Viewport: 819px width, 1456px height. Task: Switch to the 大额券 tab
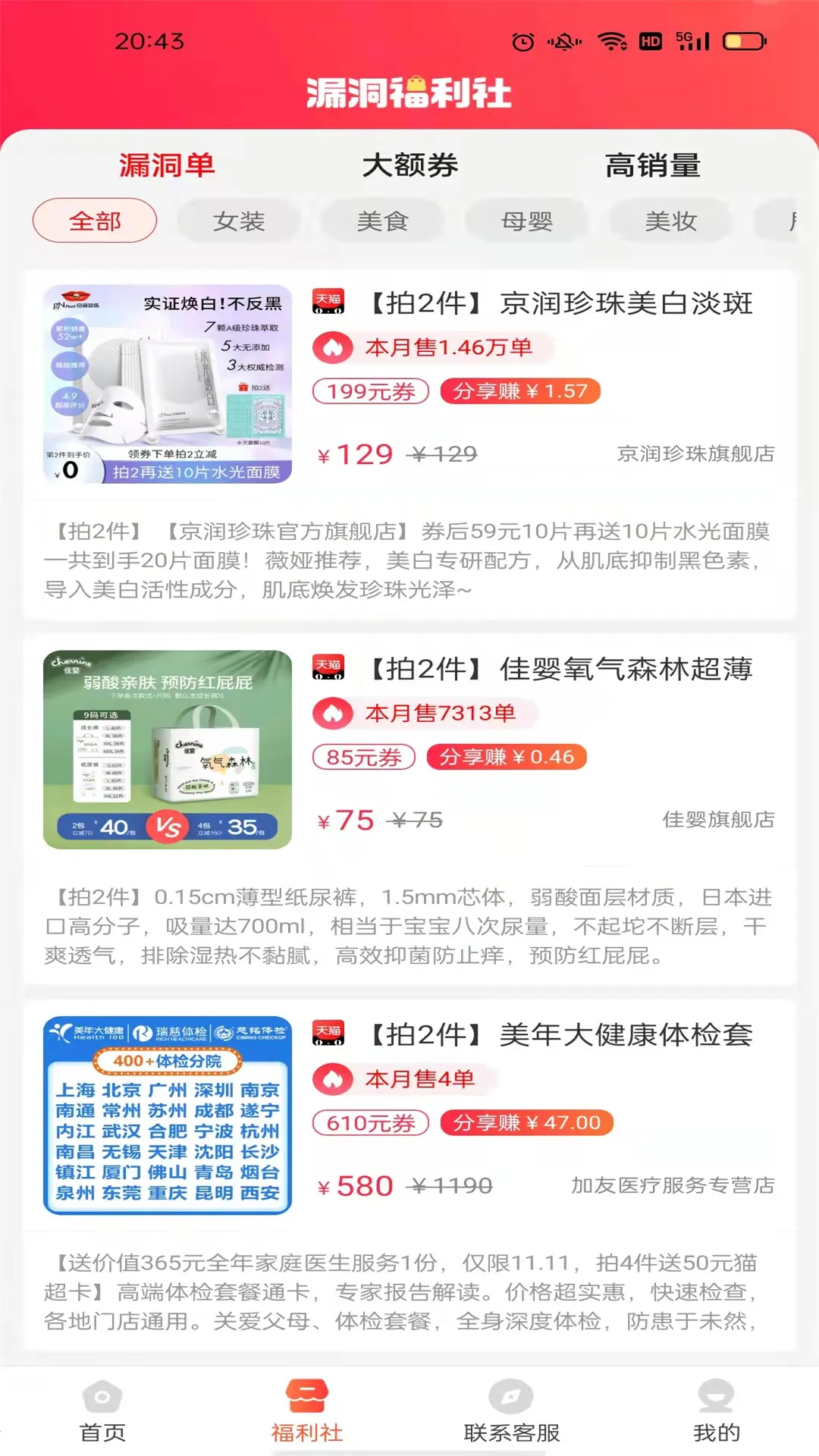tap(409, 165)
